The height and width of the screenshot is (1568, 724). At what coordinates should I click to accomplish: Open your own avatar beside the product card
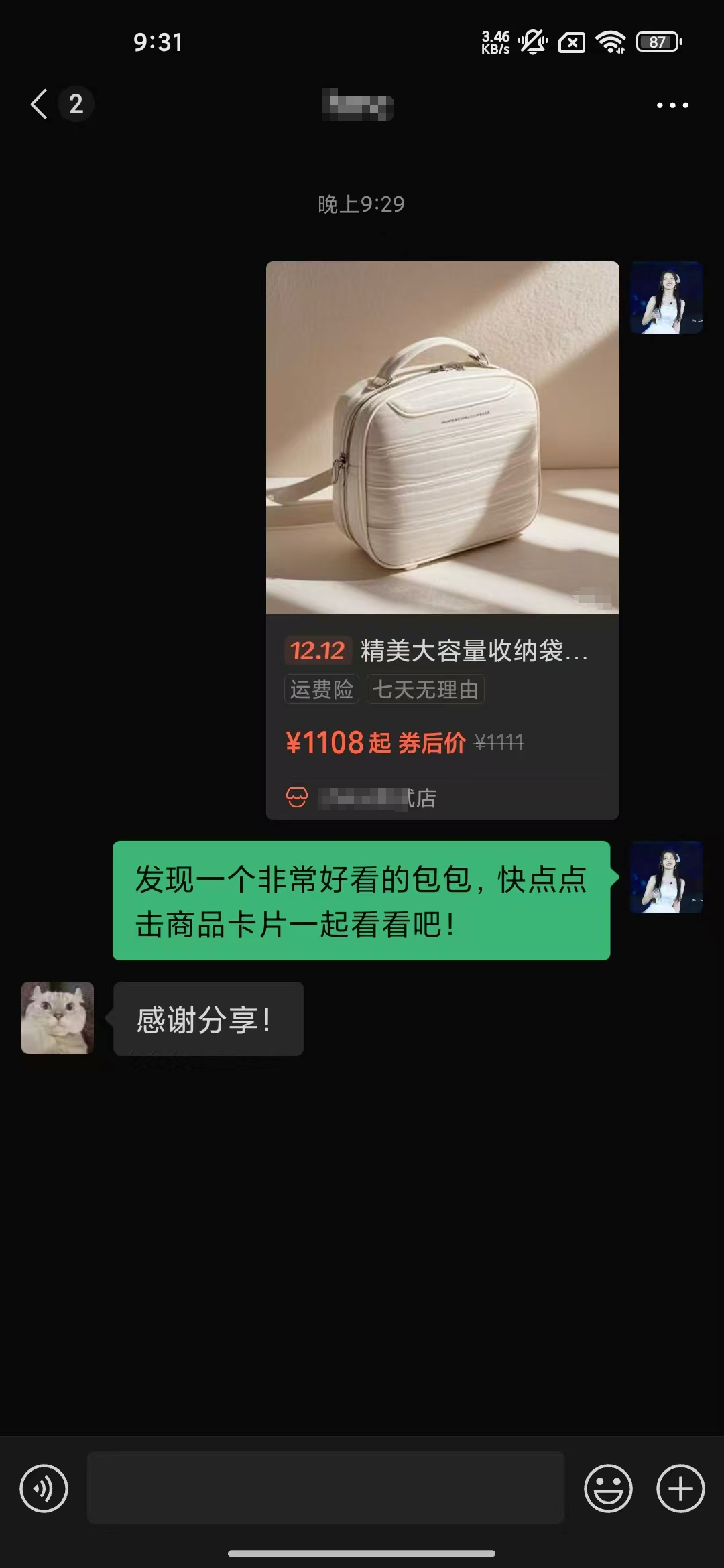click(666, 298)
